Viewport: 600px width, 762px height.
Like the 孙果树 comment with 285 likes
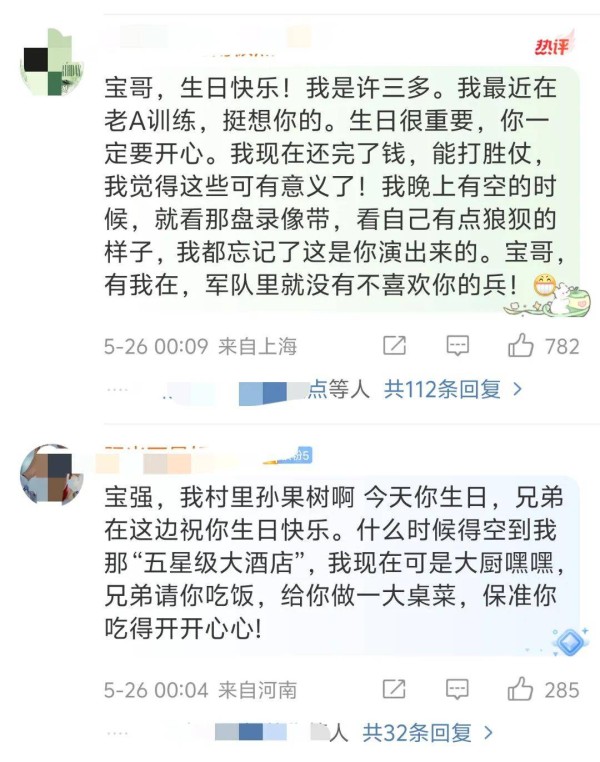click(521, 689)
